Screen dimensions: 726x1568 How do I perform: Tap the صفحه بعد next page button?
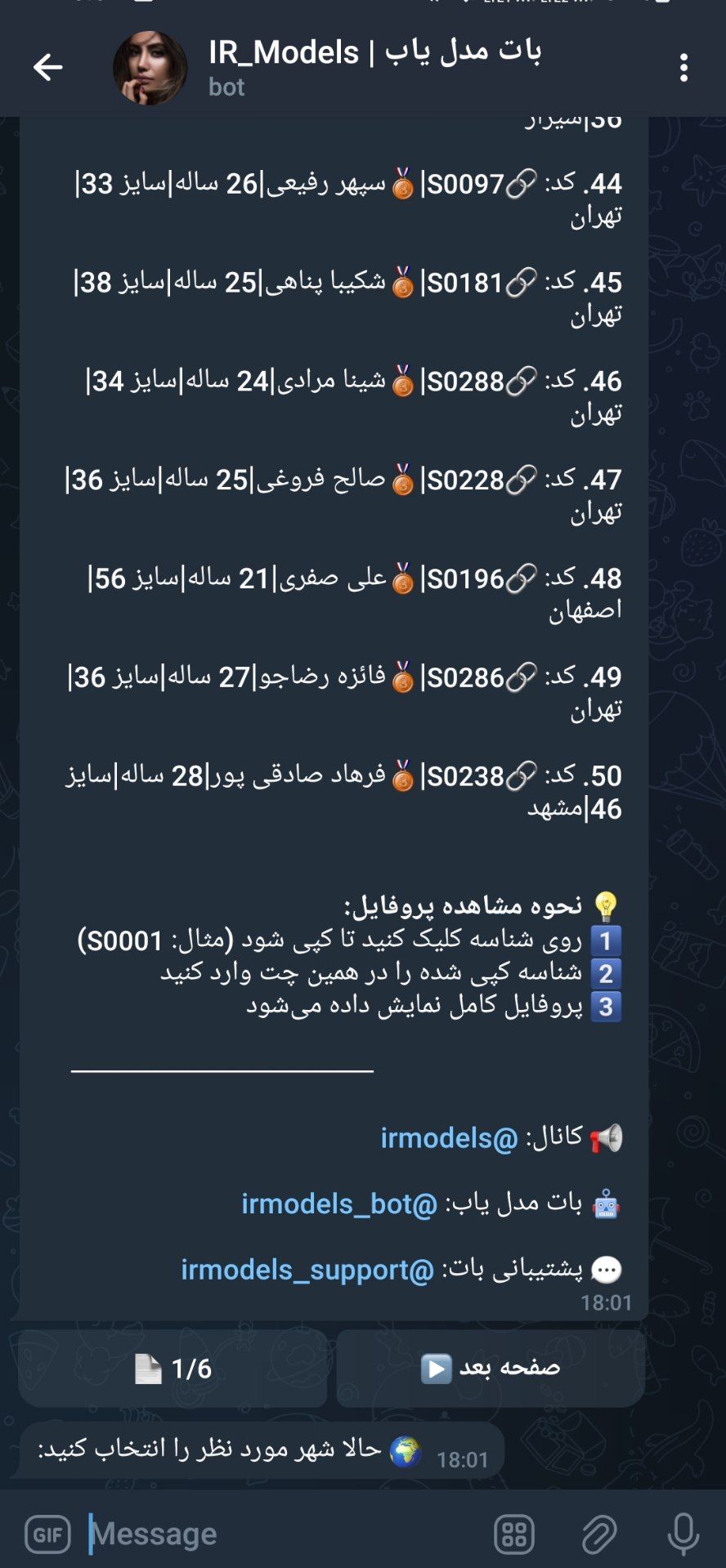coord(491,1368)
